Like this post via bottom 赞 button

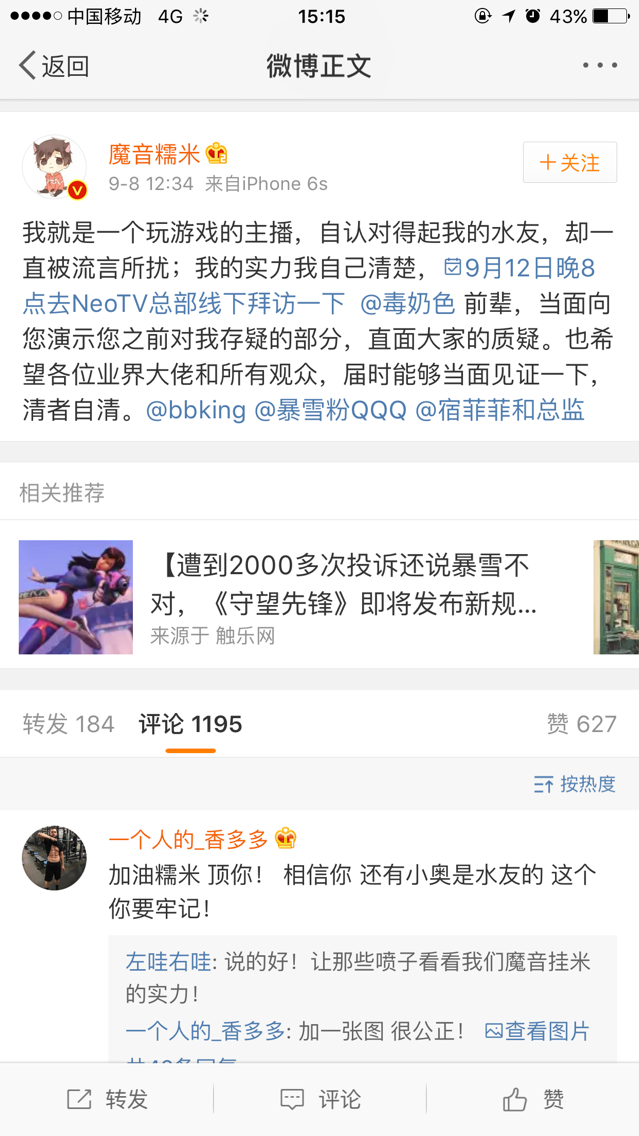point(533,1100)
